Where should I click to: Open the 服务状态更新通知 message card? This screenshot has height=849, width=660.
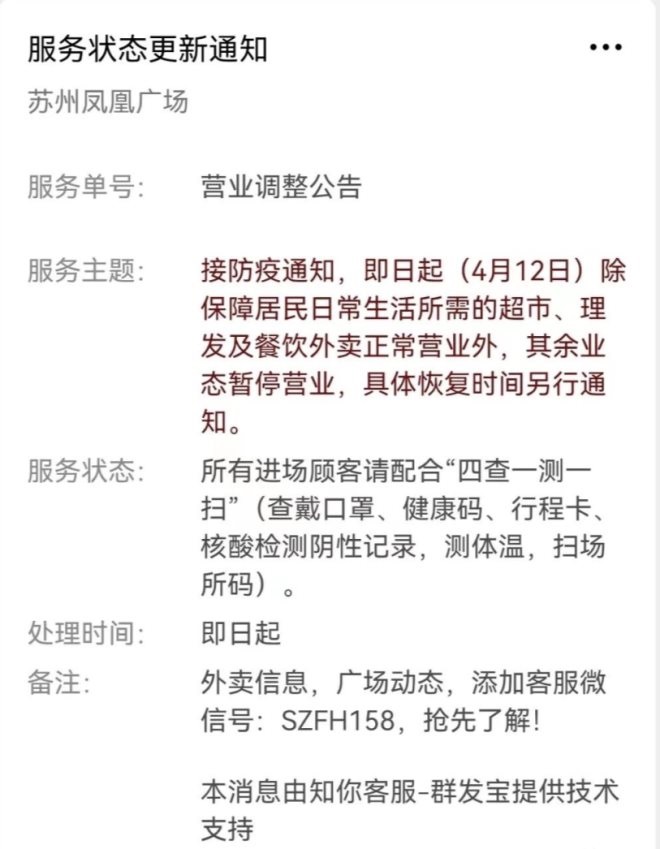click(147, 48)
